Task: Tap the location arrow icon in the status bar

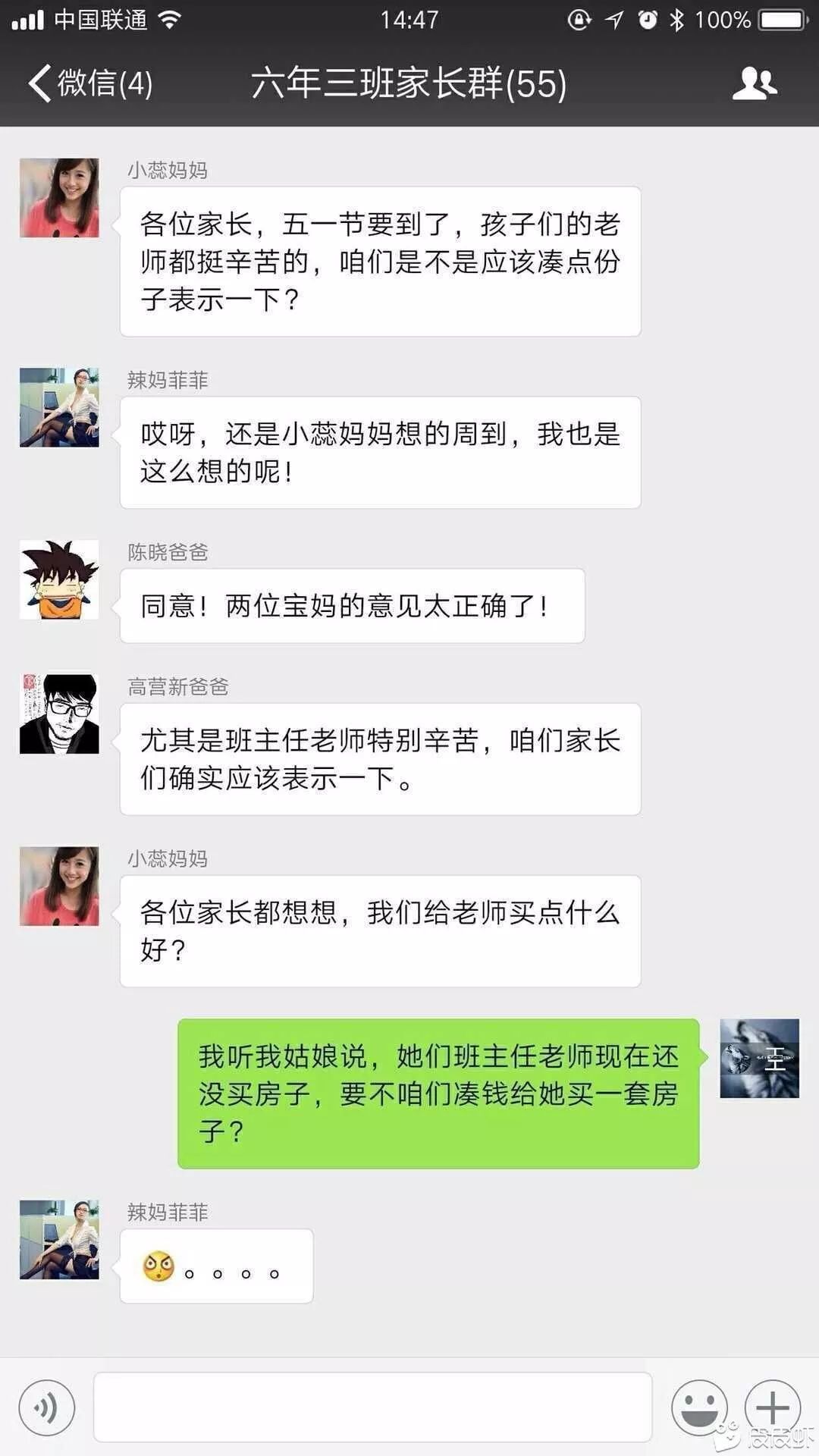Action: (616, 20)
